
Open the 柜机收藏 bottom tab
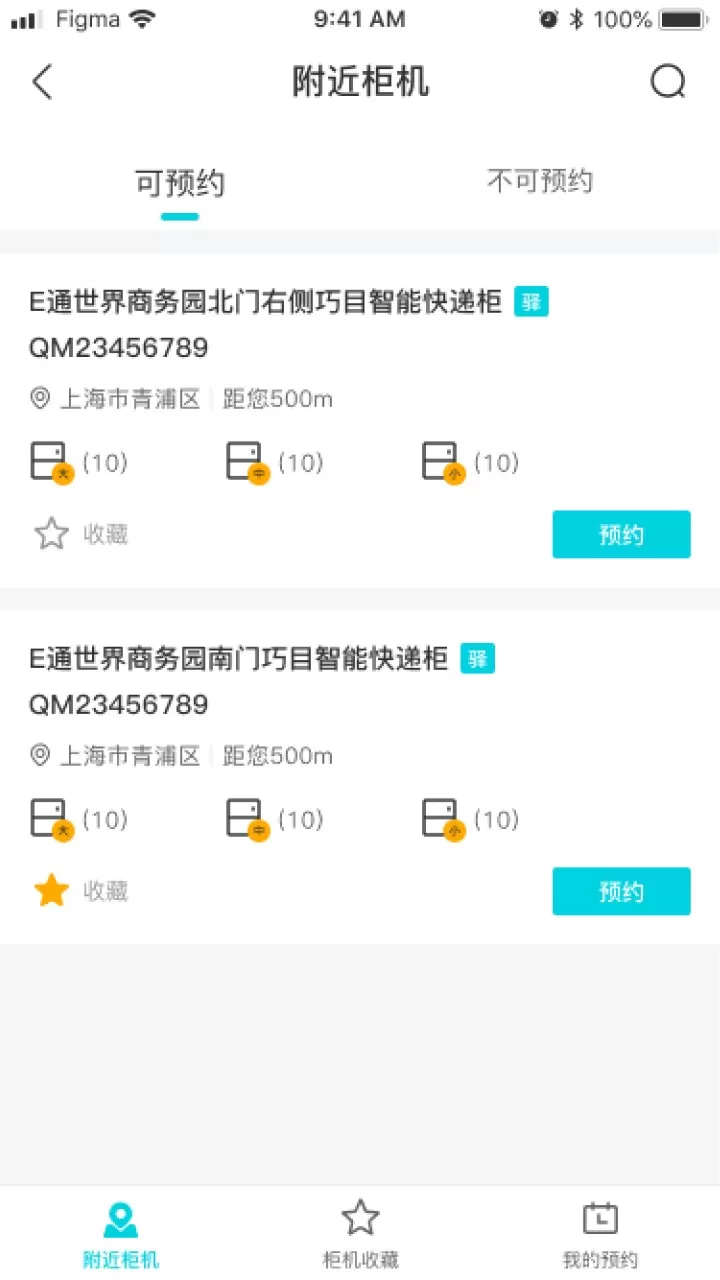click(x=360, y=1234)
